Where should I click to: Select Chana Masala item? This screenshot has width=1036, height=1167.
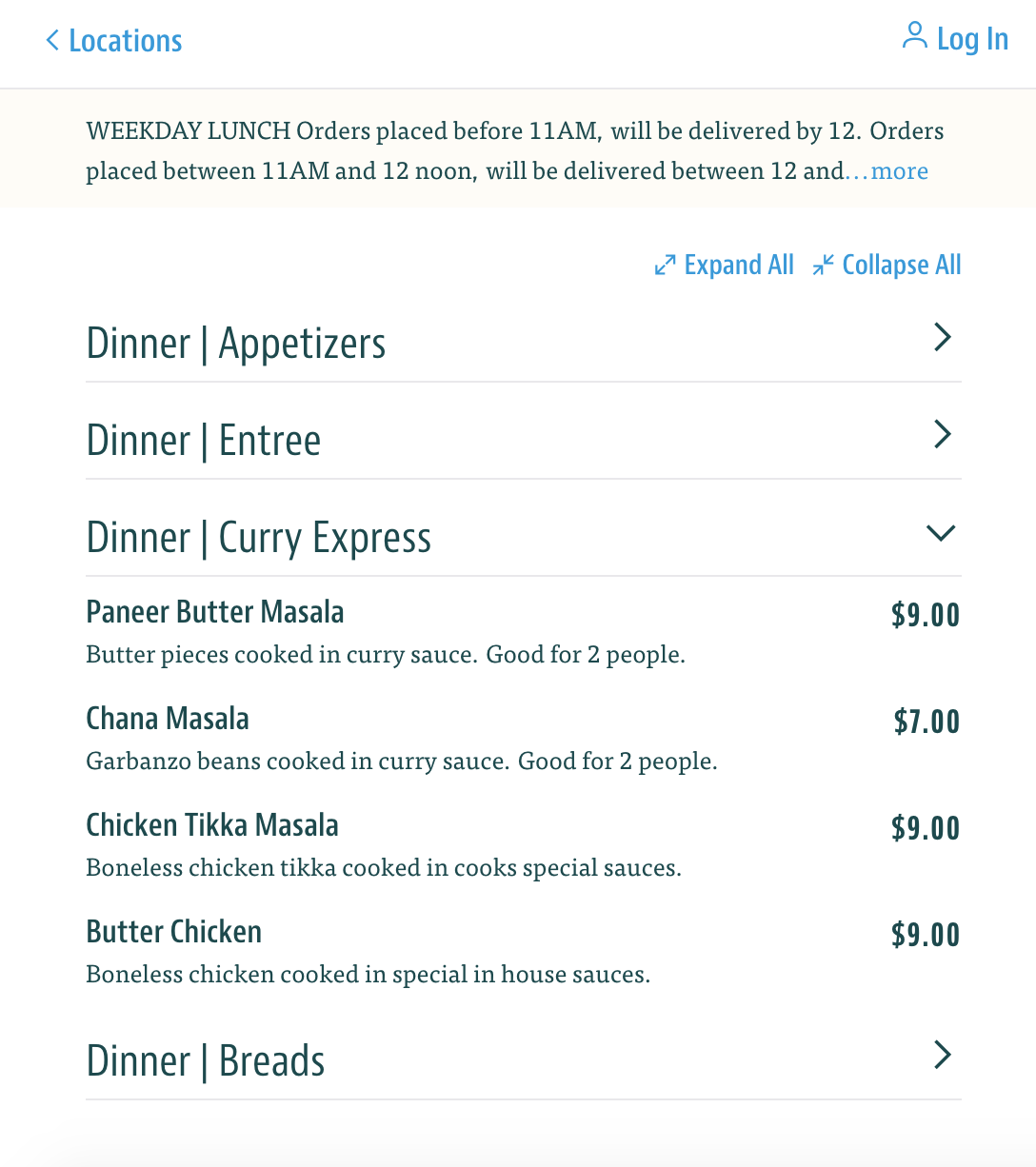[x=168, y=719]
